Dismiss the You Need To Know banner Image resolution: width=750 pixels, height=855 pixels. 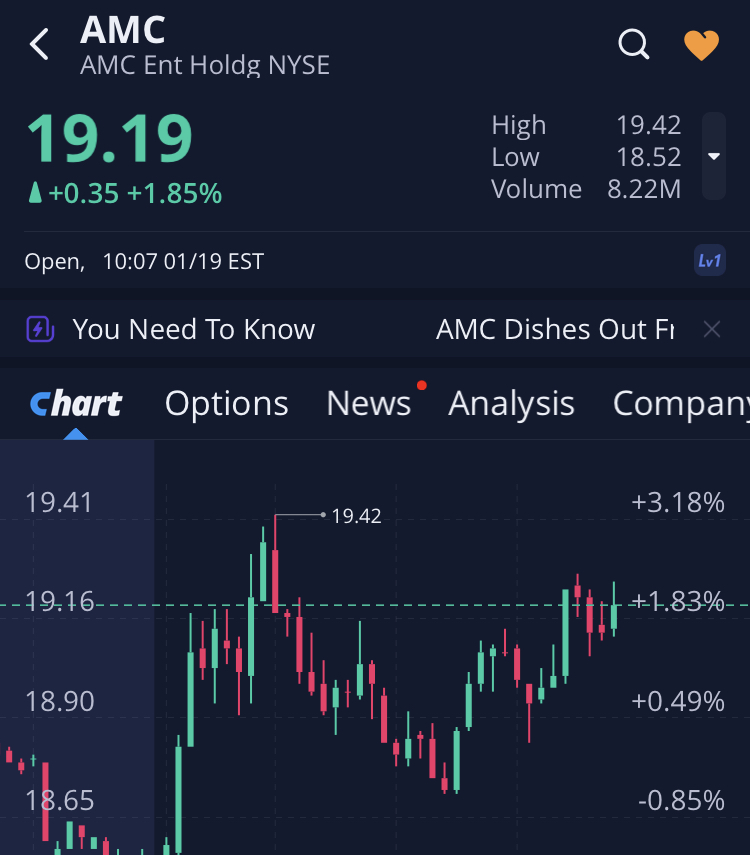pos(711,329)
